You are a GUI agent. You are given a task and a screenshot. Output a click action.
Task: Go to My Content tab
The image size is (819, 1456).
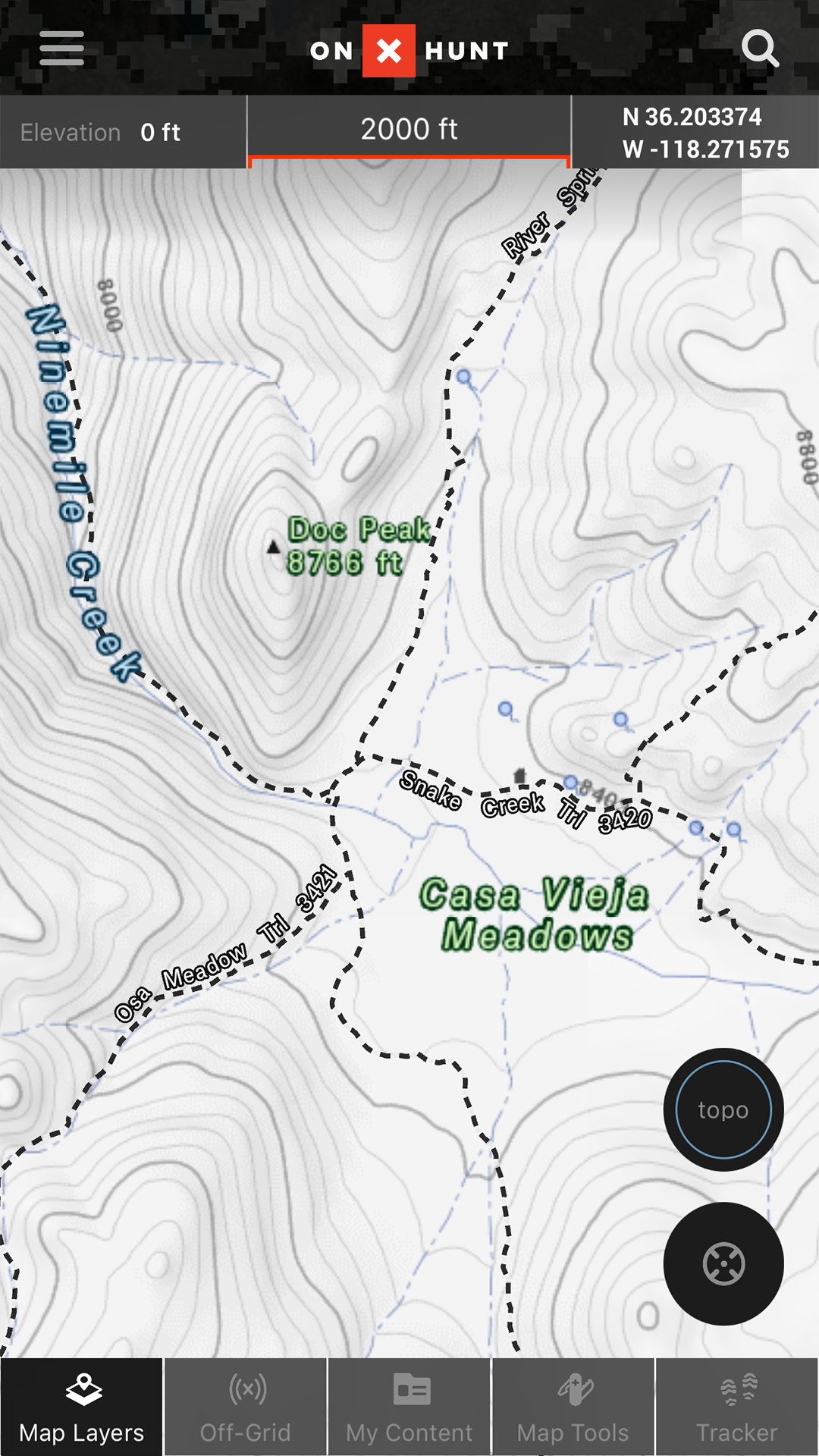409,1407
